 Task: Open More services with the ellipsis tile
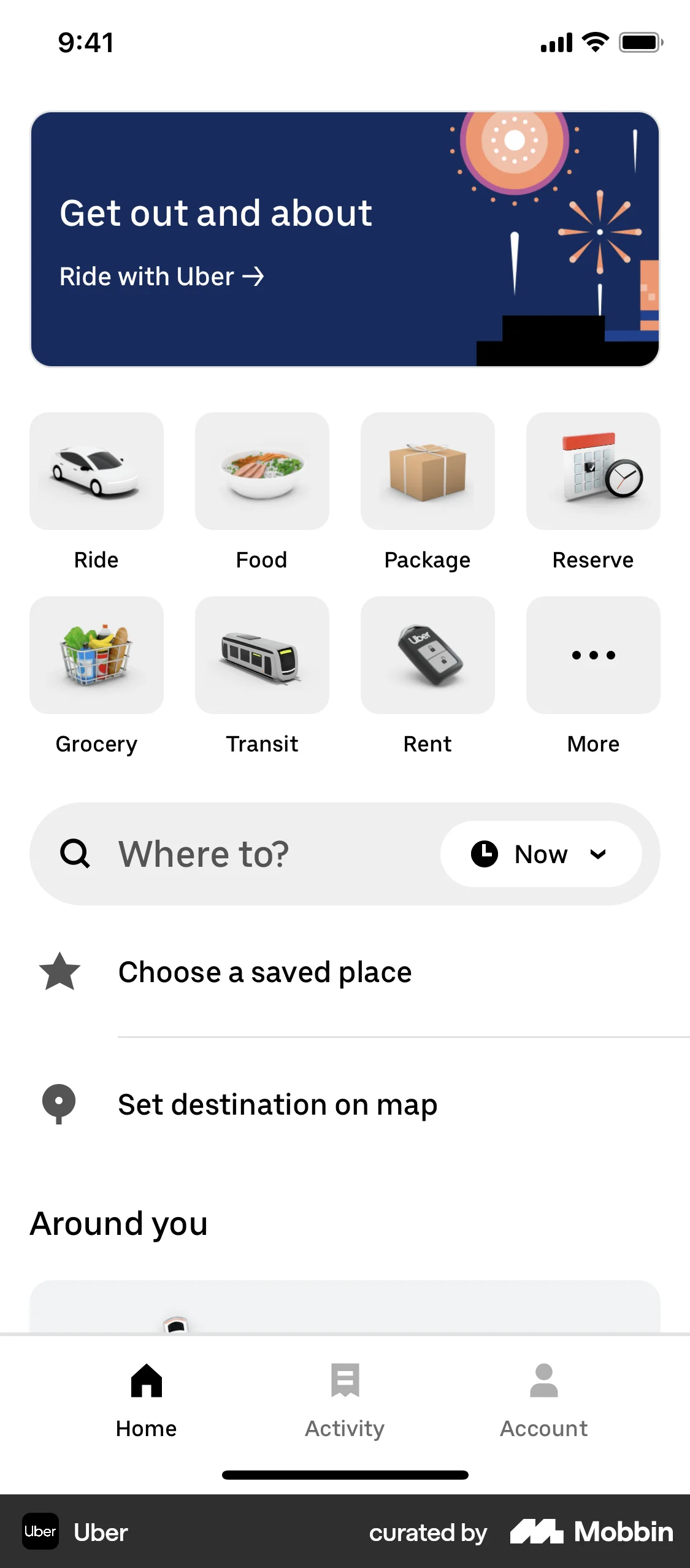[x=592, y=656]
